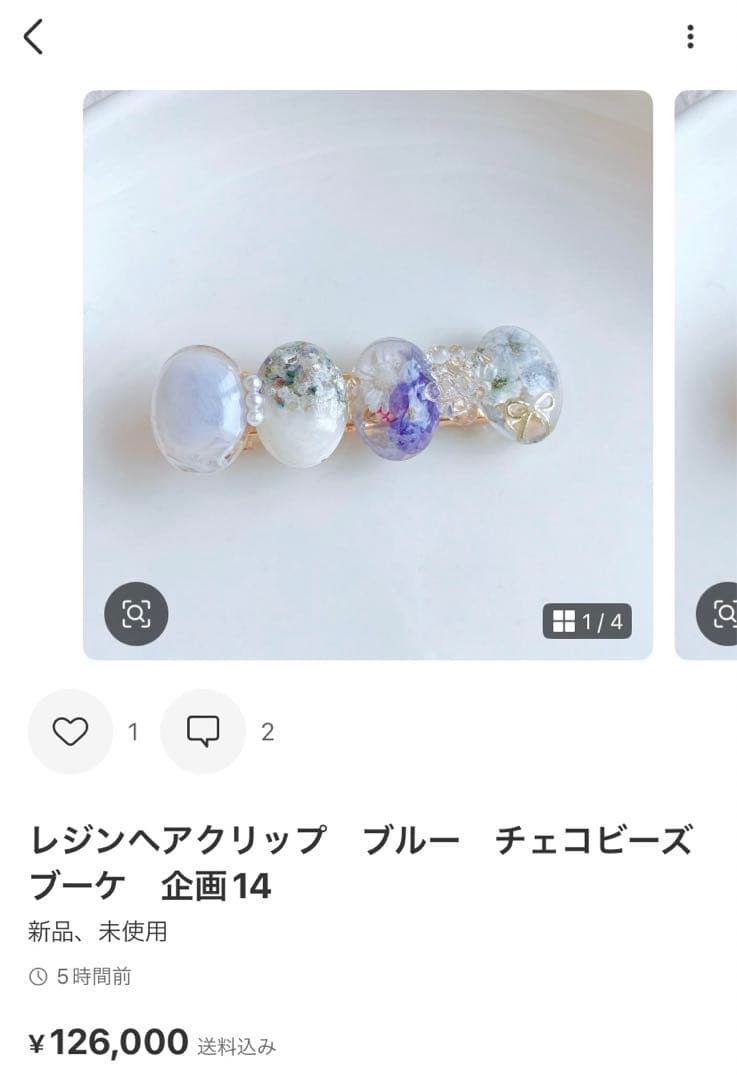Toggle the like on this item
Image resolution: width=737 pixels, height=1080 pixels.
[x=70, y=731]
